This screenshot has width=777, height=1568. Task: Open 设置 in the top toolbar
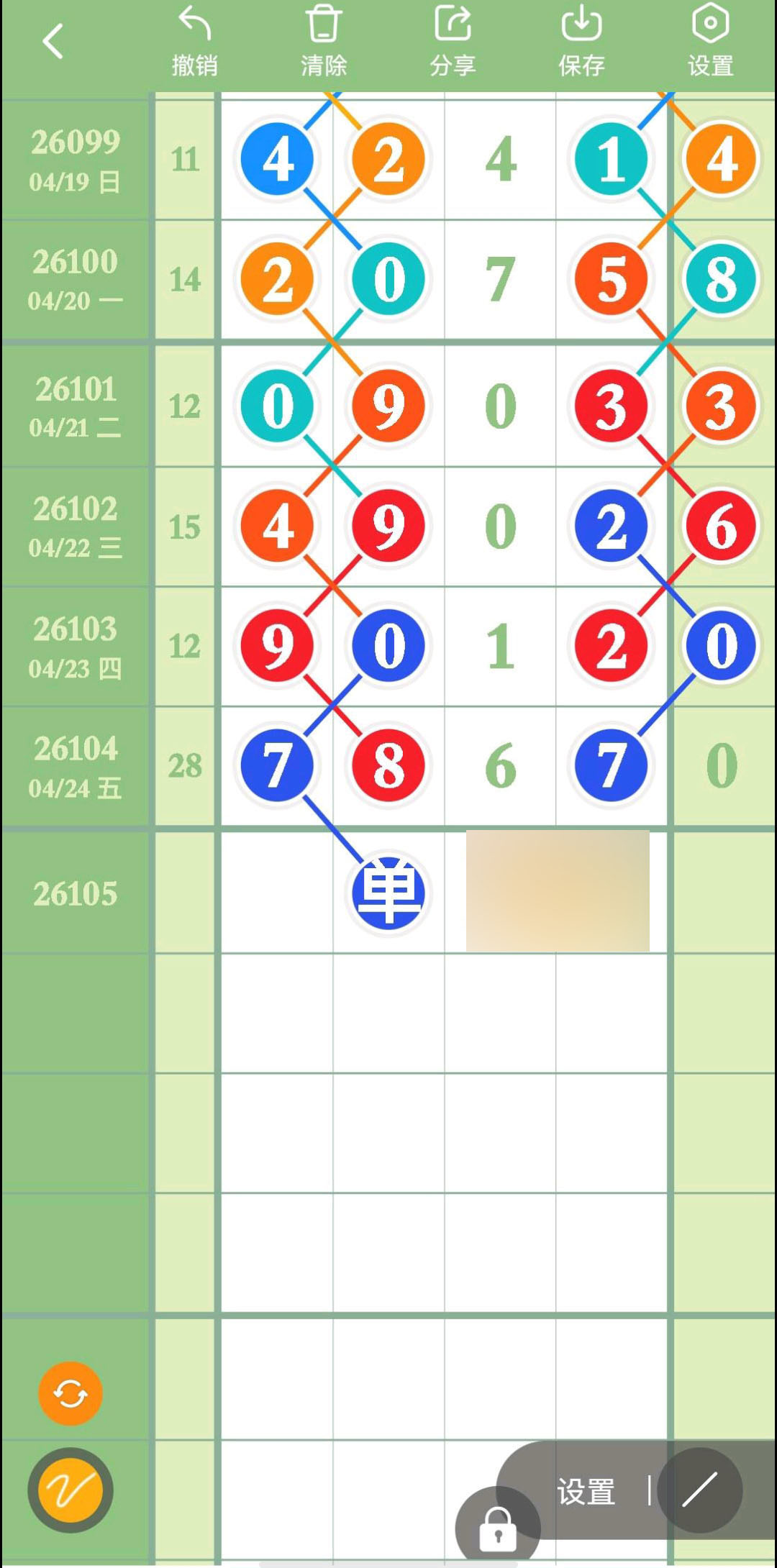click(x=710, y=42)
